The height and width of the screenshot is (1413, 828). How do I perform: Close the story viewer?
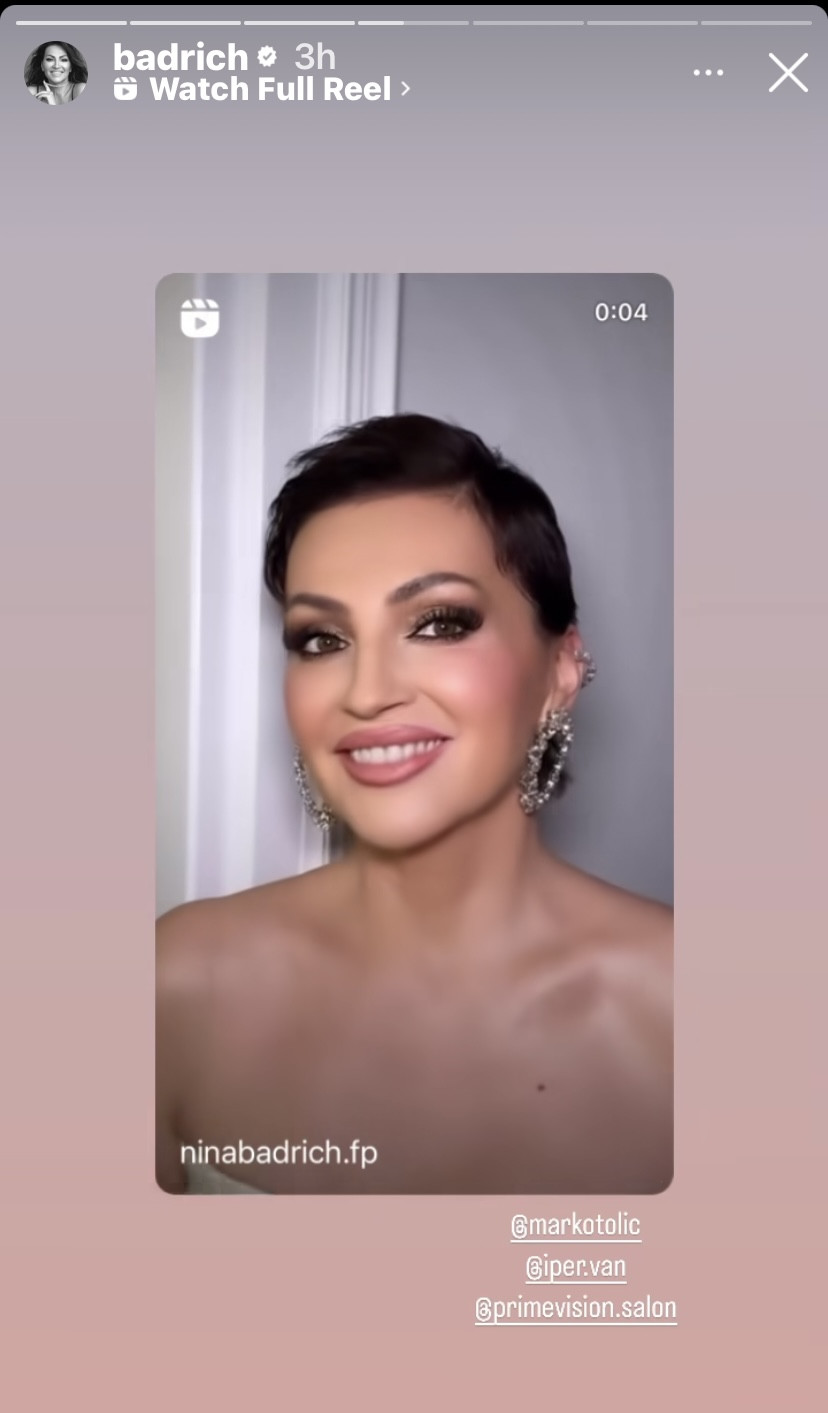(787, 73)
